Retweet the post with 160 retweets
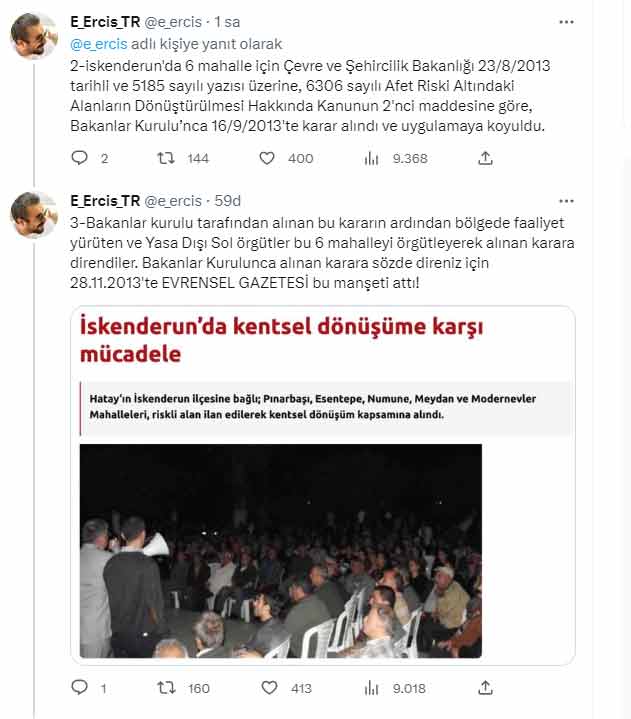 169,688
